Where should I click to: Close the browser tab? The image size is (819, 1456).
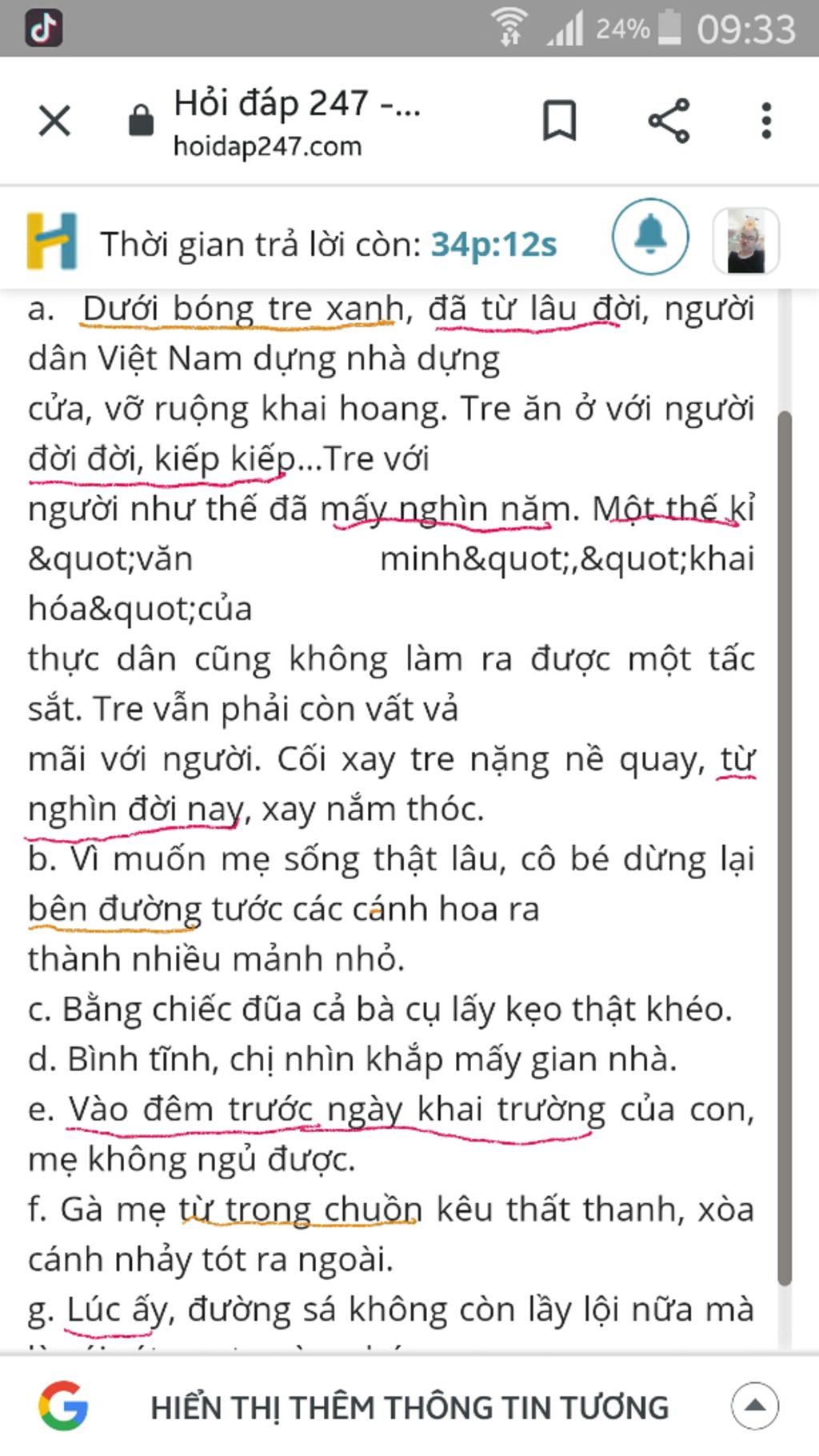tap(54, 122)
